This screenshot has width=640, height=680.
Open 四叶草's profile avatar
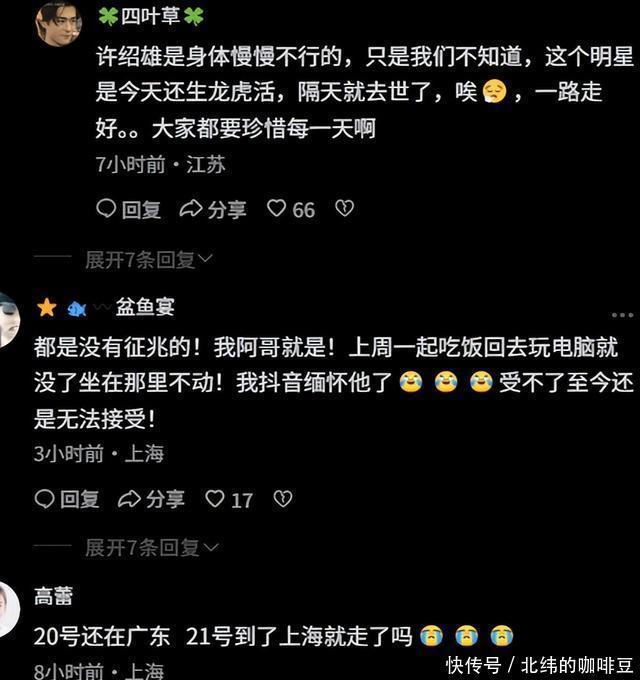[x=57, y=22]
